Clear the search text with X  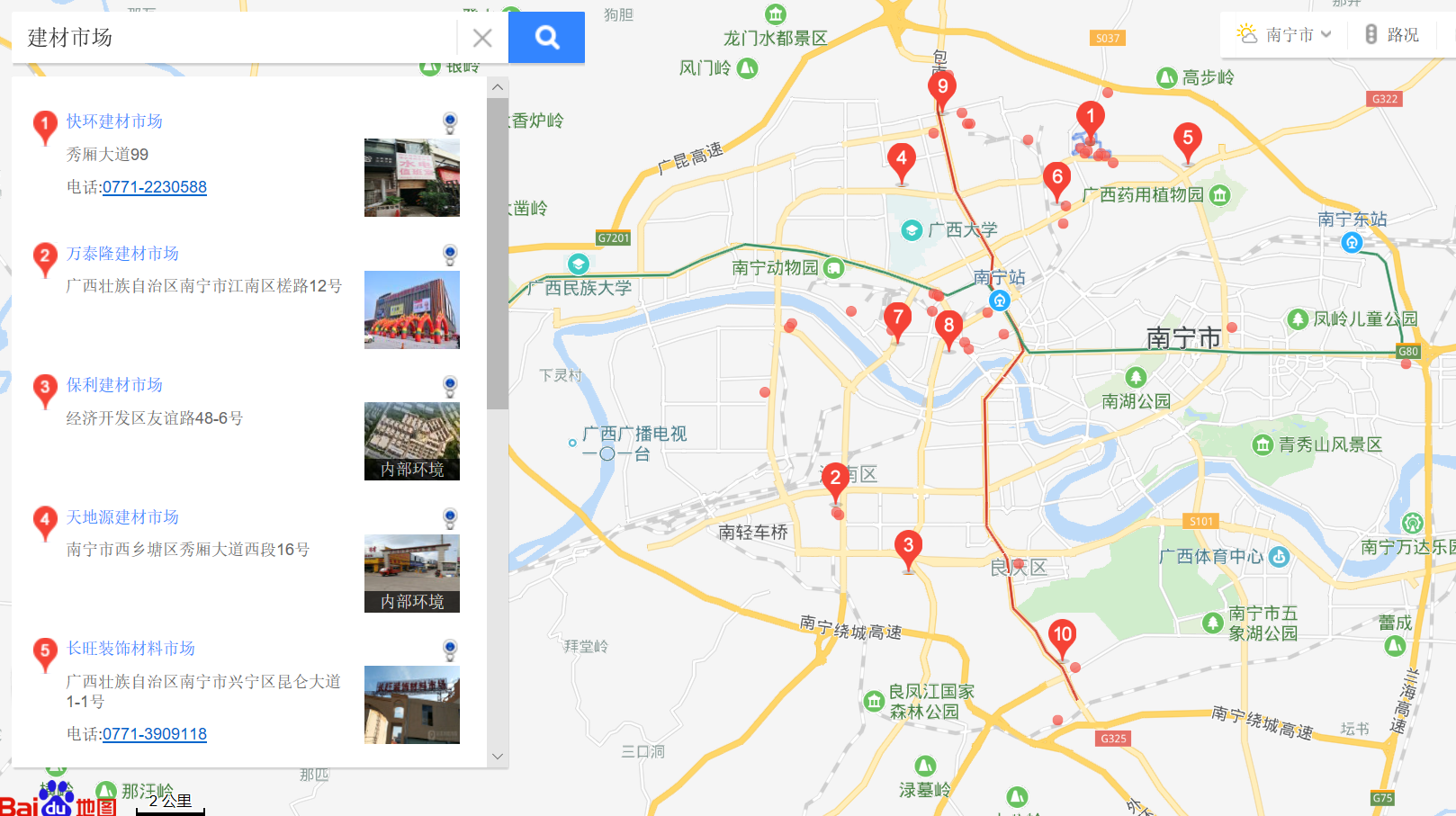click(482, 38)
